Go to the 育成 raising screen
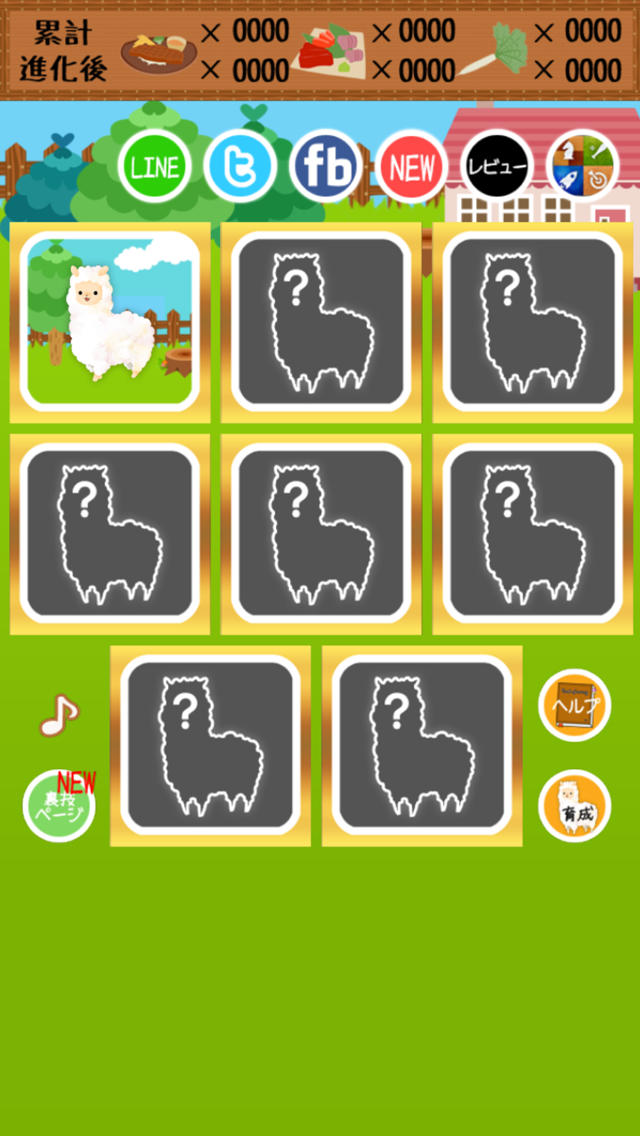The image size is (640, 1136). point(575,805)
